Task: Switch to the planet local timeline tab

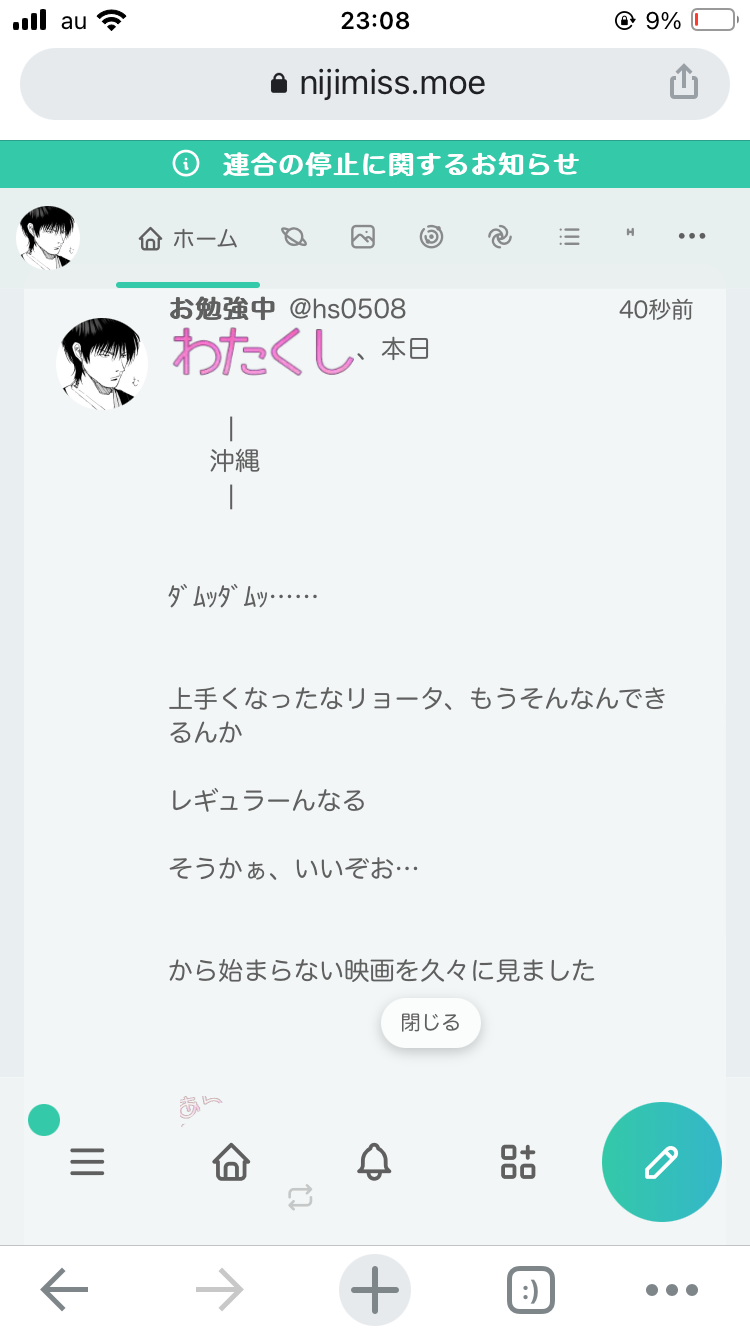Action: pyautogui.click(x=294, y=237)
